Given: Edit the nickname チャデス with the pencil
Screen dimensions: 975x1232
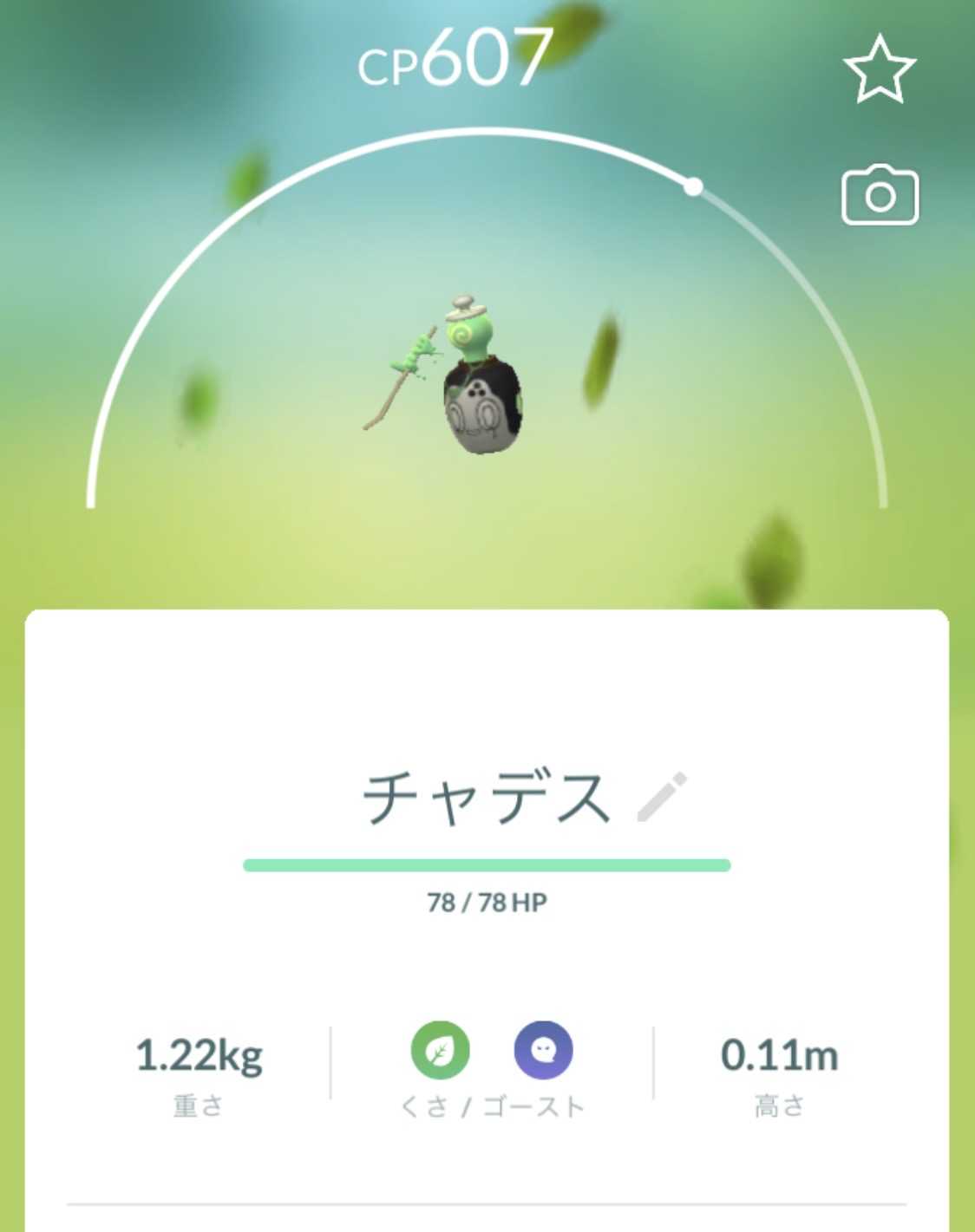Looking at the screenshot, I should point(662,796).
